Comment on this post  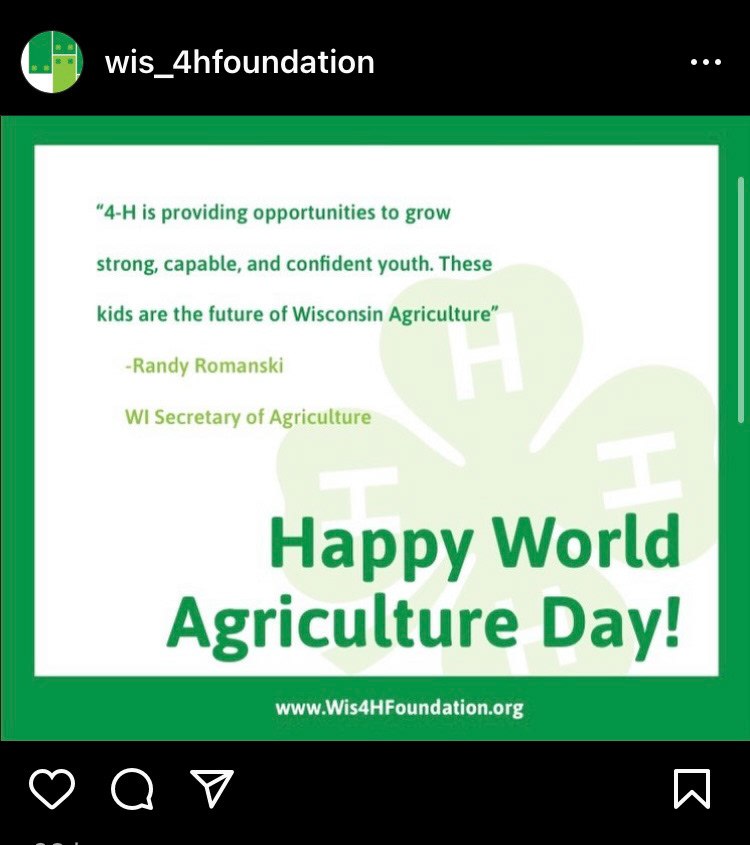click(132, 789)
